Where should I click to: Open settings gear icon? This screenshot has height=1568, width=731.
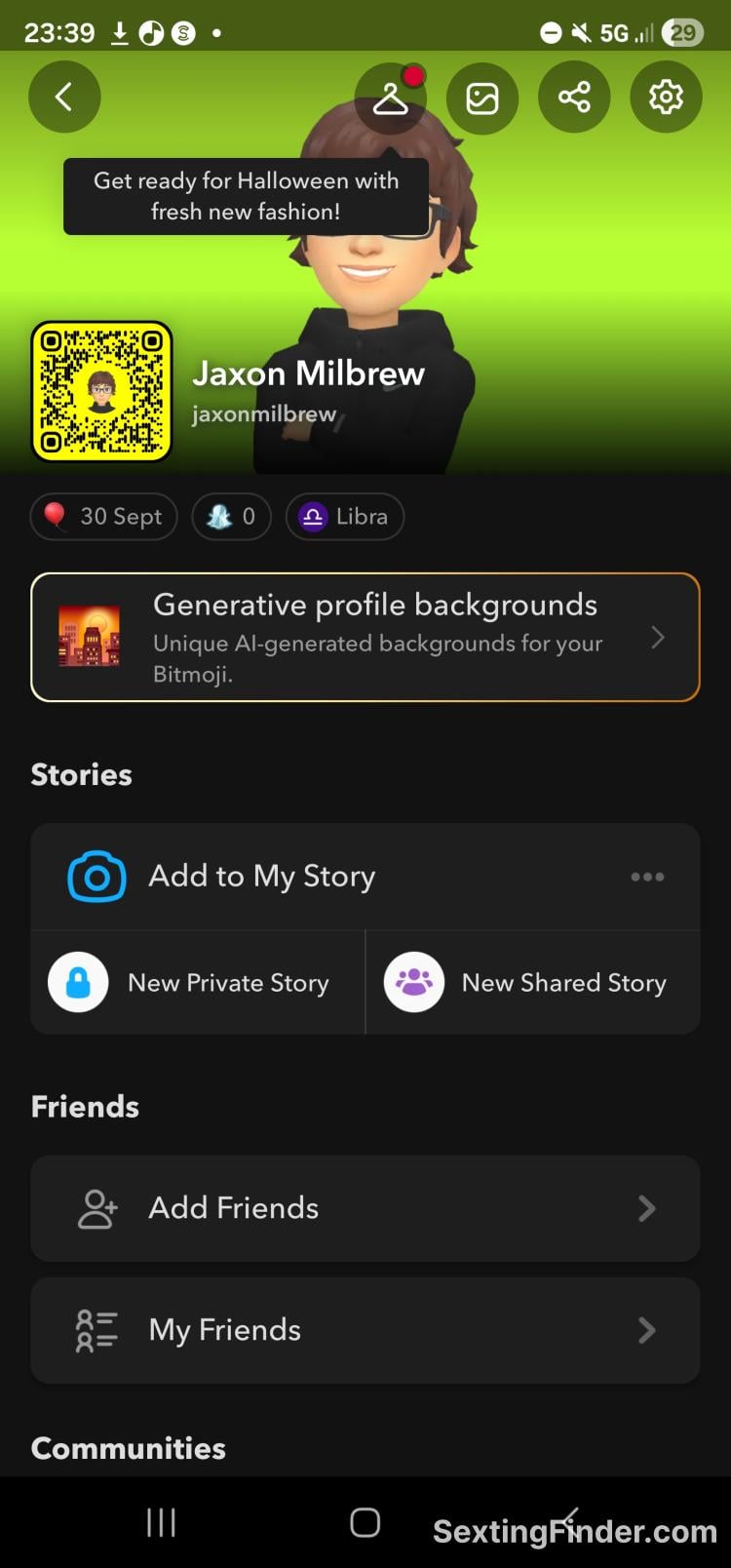click(x=666, y=98)
